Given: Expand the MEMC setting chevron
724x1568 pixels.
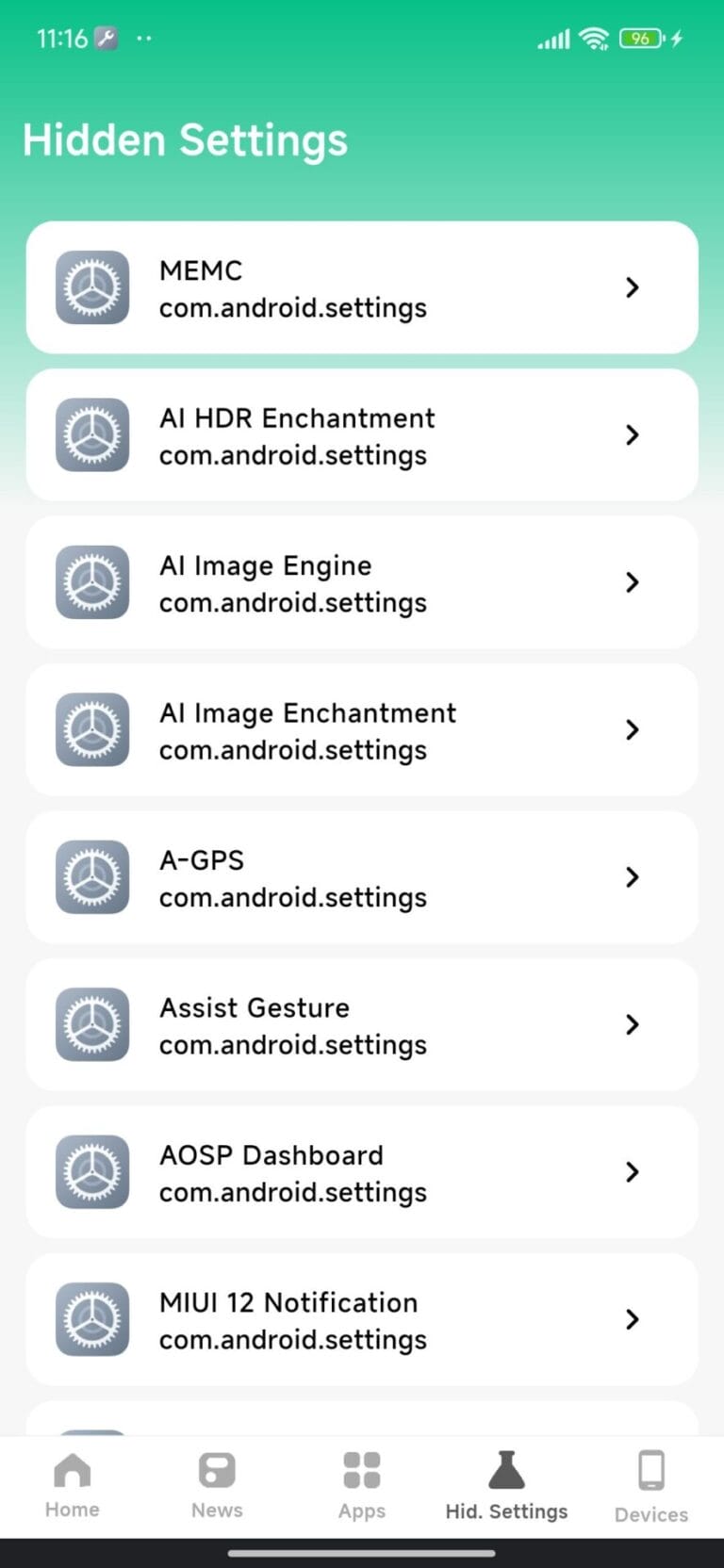Looking at the screenshot, I should [631, 287].
